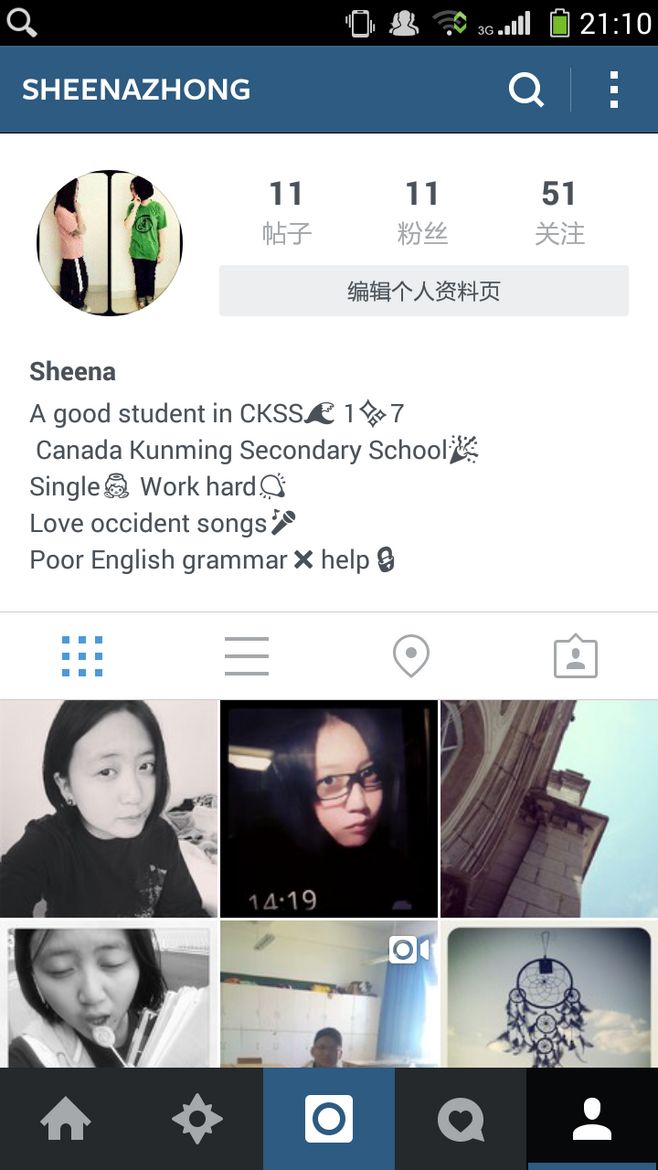
Task: Open the explore tab
Action: click(197, 1119)
